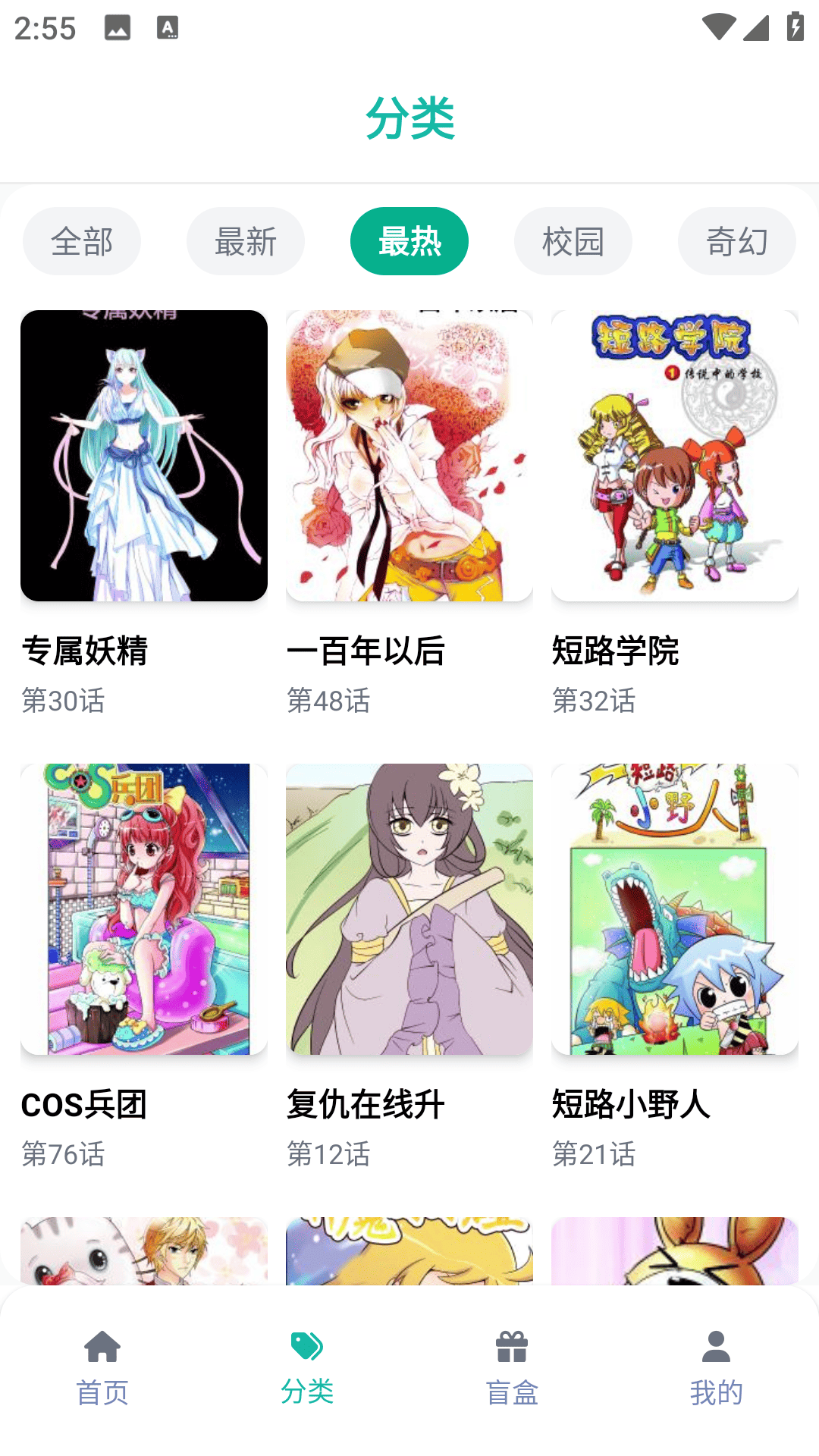Select the 全部 category chip

82,241
